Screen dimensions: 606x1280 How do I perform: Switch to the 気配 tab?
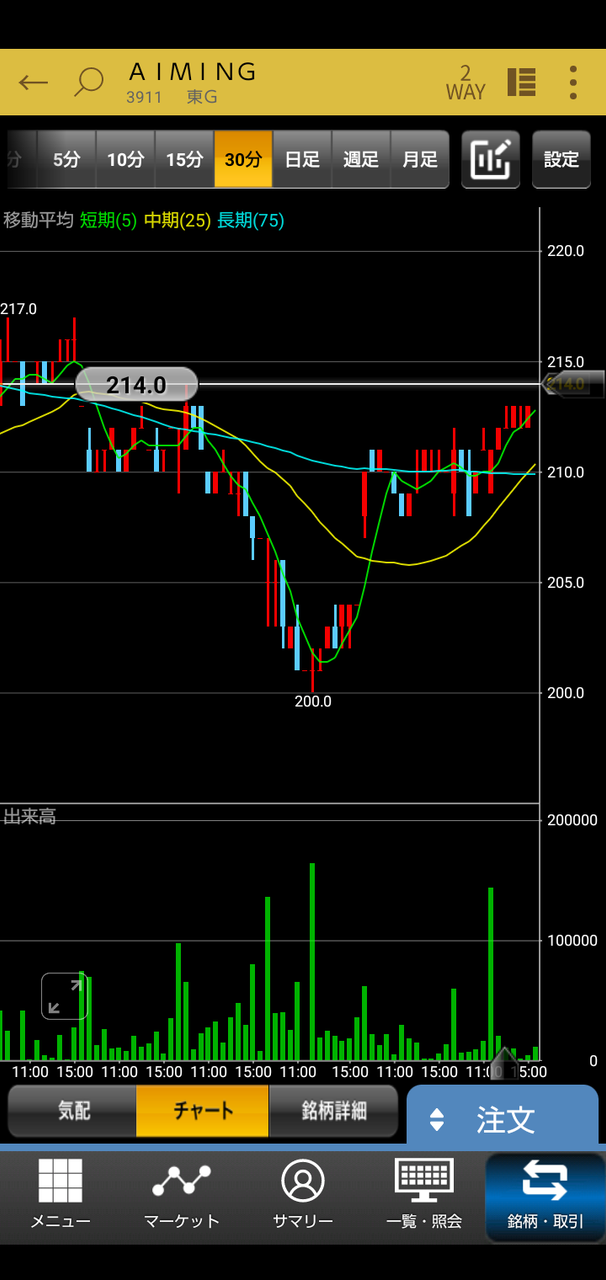(73, 1111)
